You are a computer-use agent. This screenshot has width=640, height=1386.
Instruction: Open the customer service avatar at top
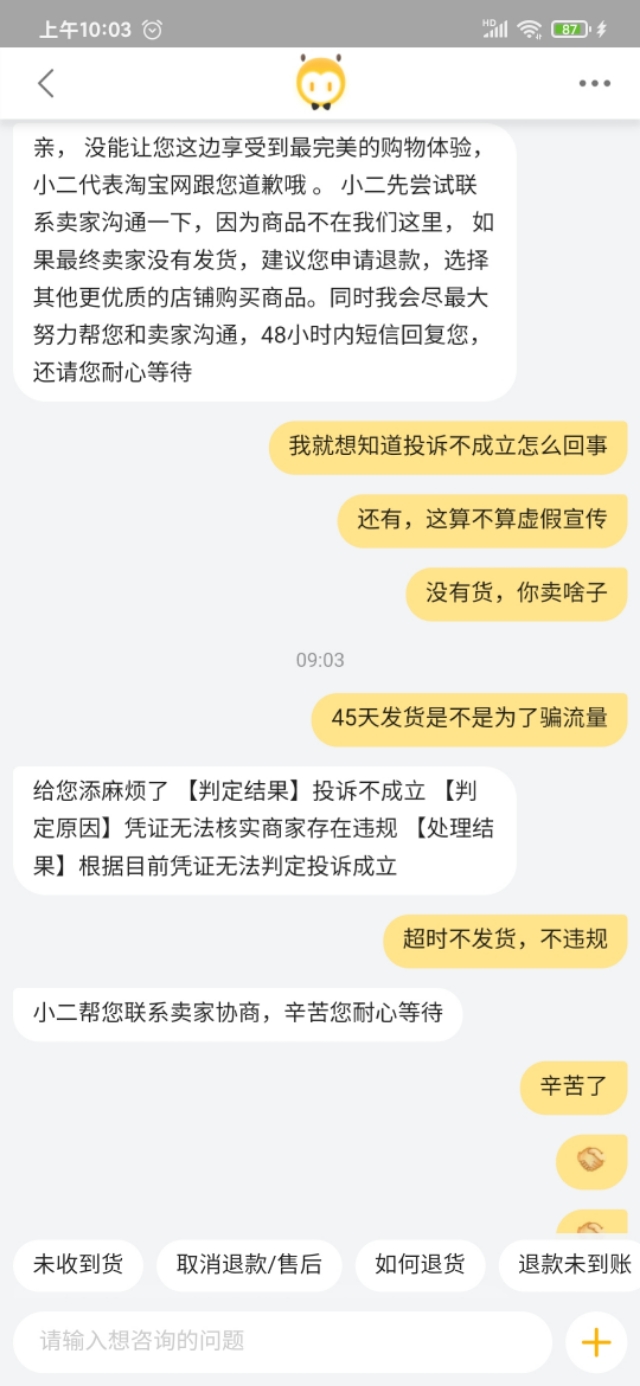(320, 83)
